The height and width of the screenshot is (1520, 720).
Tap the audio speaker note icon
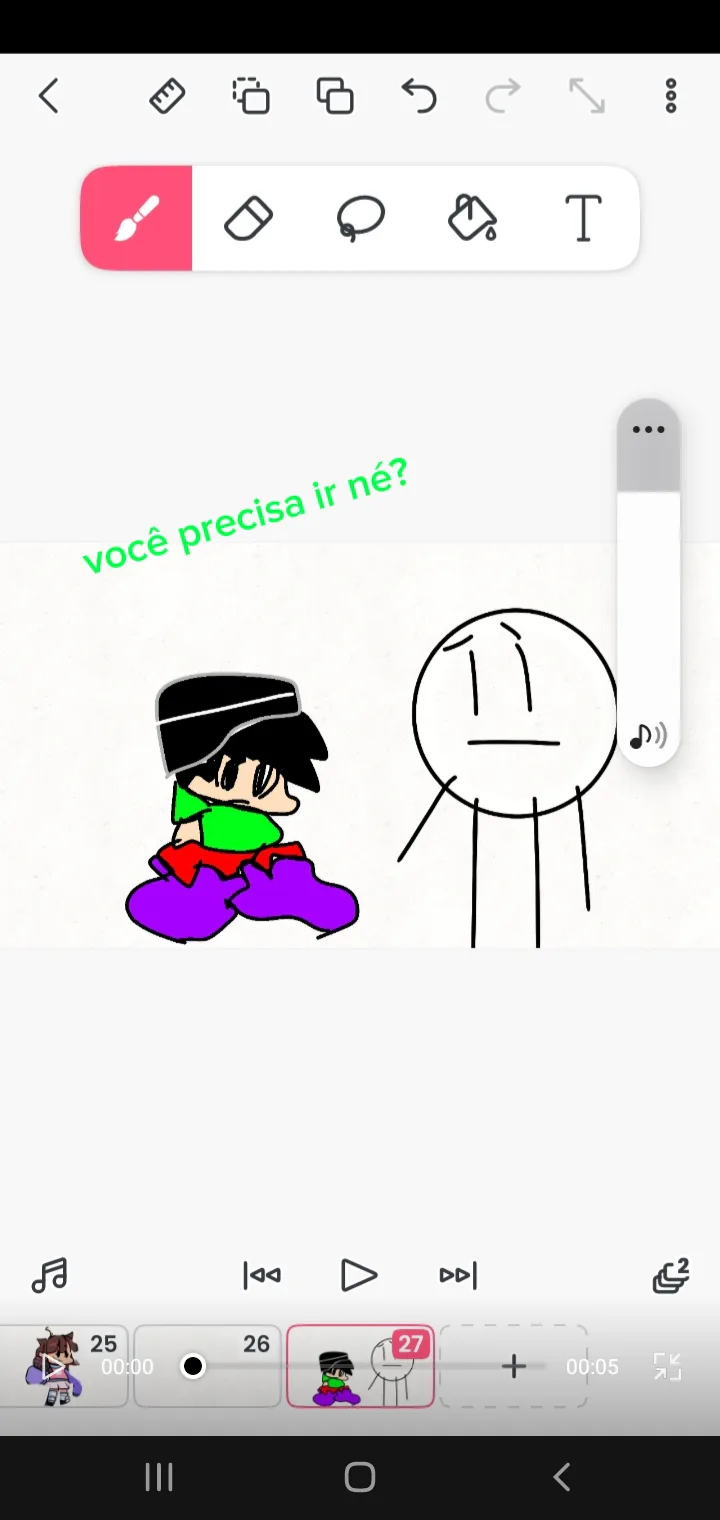[648, 737]
